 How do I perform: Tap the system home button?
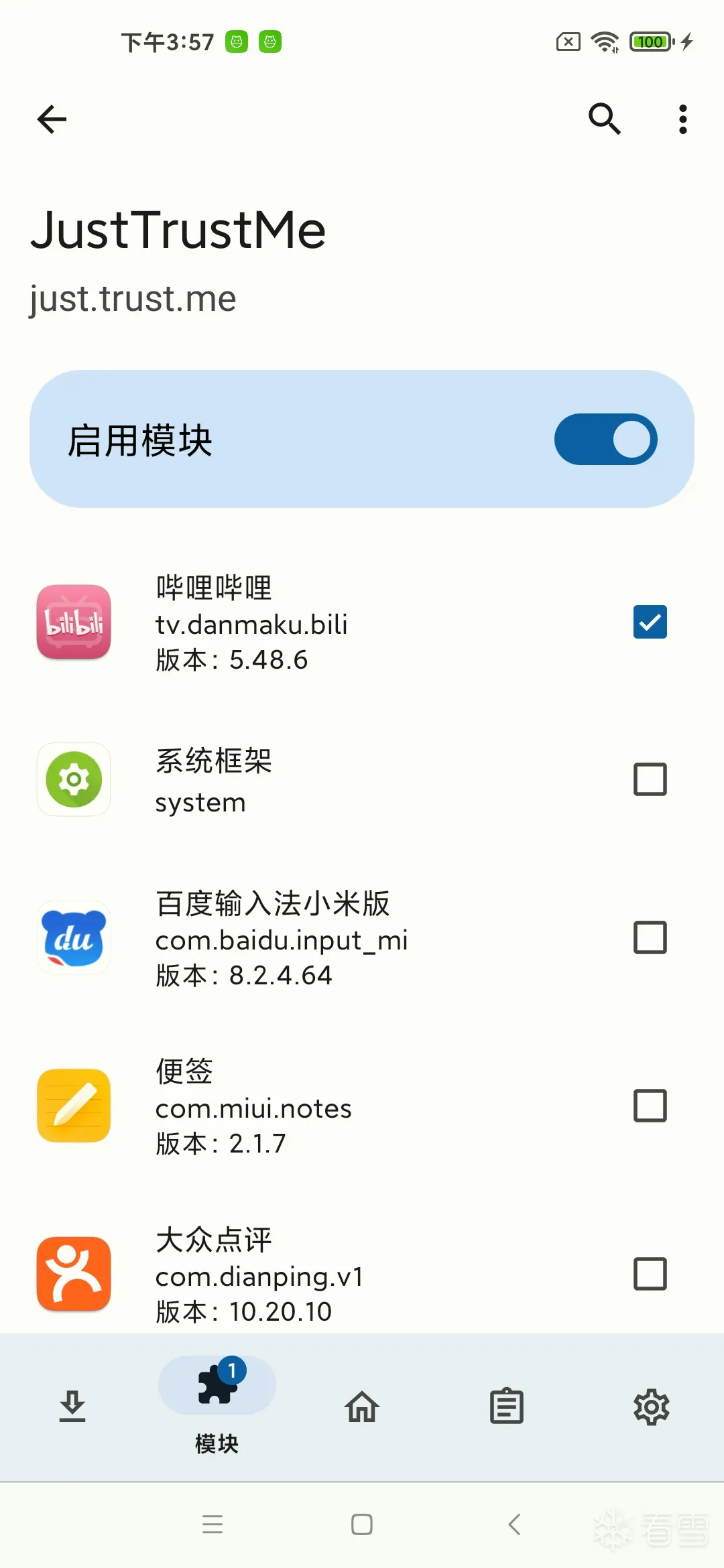[x=362, y=1525]
